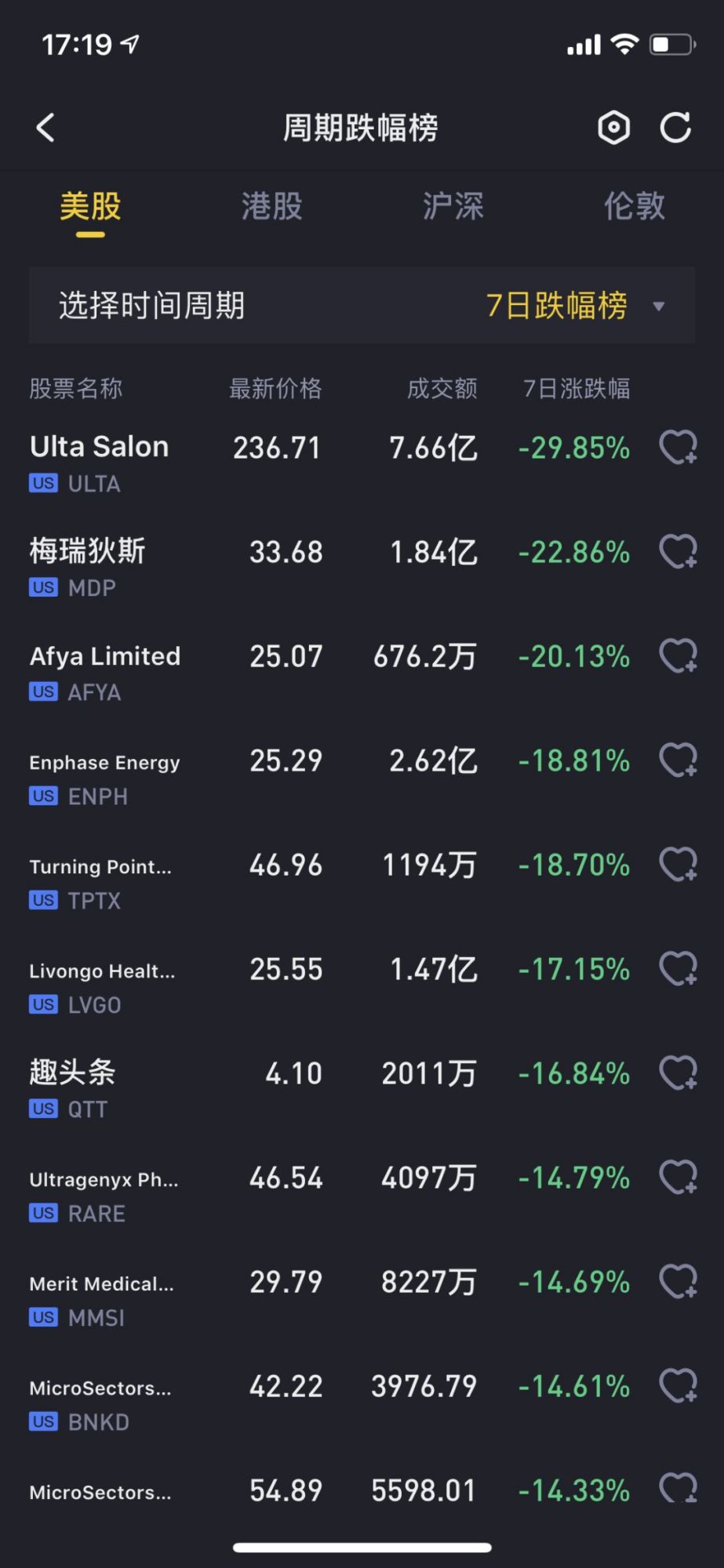
Task: Favorite Enphase Energy ENPH with the heart icon
Action: tap(679, 760)
